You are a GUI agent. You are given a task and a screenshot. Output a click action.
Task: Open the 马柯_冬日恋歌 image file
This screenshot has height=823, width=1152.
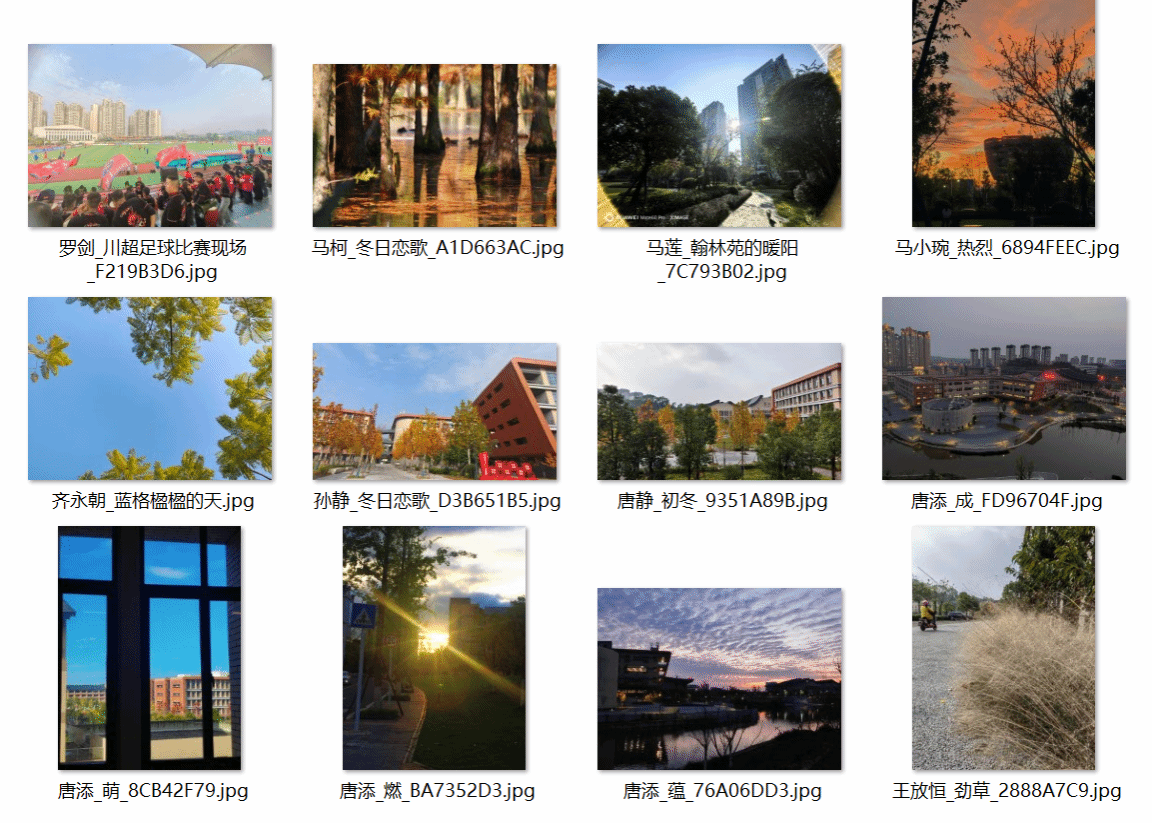tap(435, 146)
